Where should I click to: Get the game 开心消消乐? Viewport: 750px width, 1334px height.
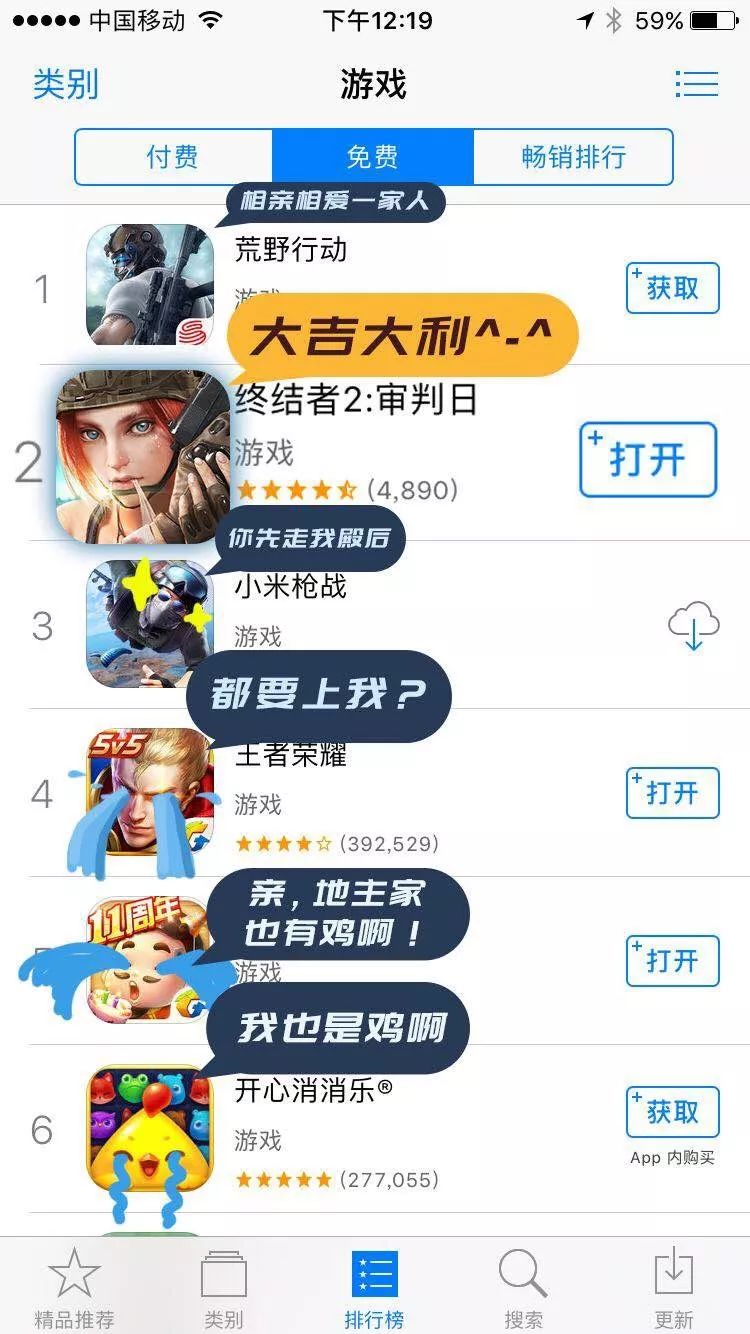(672, 1112)
